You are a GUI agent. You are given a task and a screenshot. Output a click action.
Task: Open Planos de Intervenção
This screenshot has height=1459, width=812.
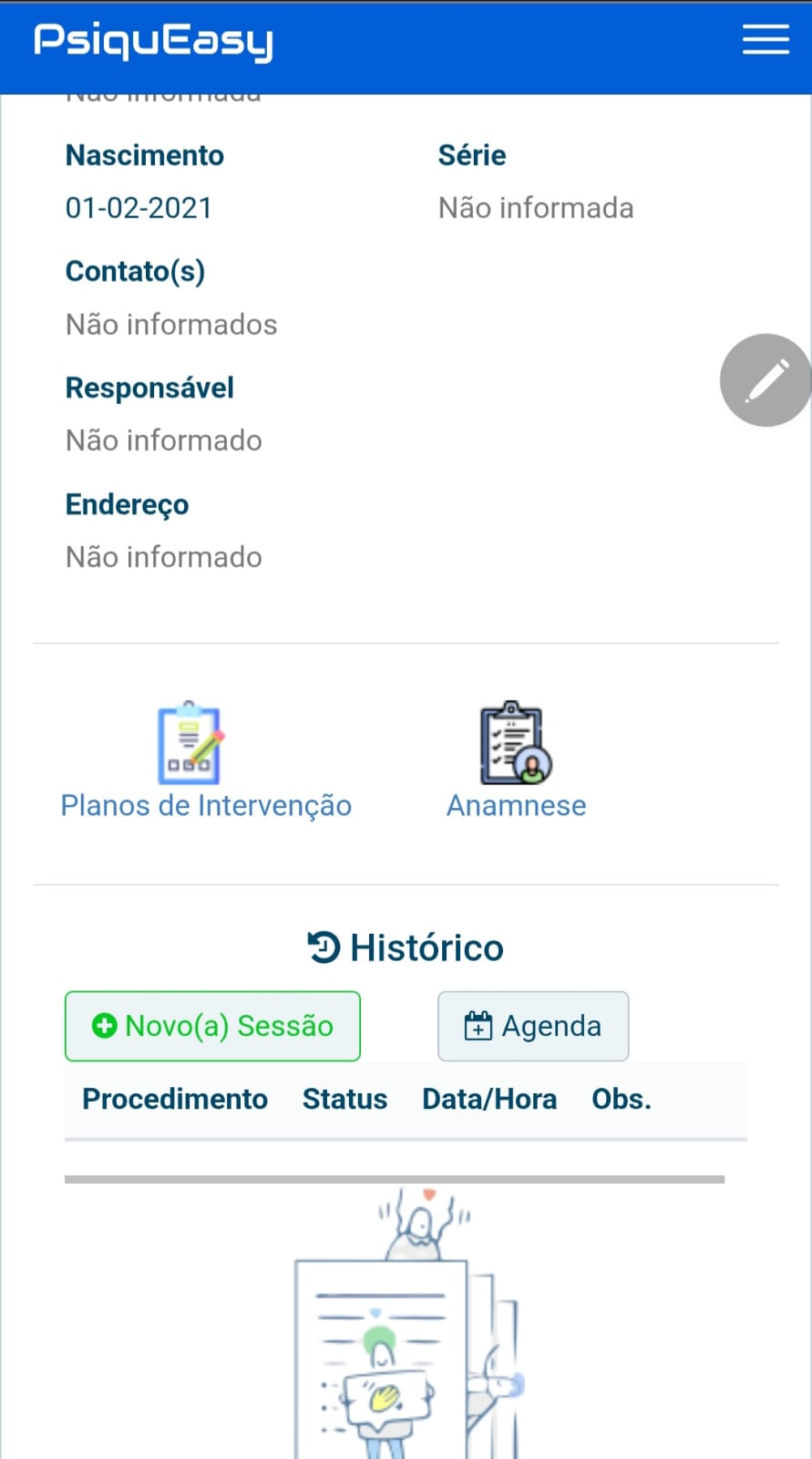206,761
